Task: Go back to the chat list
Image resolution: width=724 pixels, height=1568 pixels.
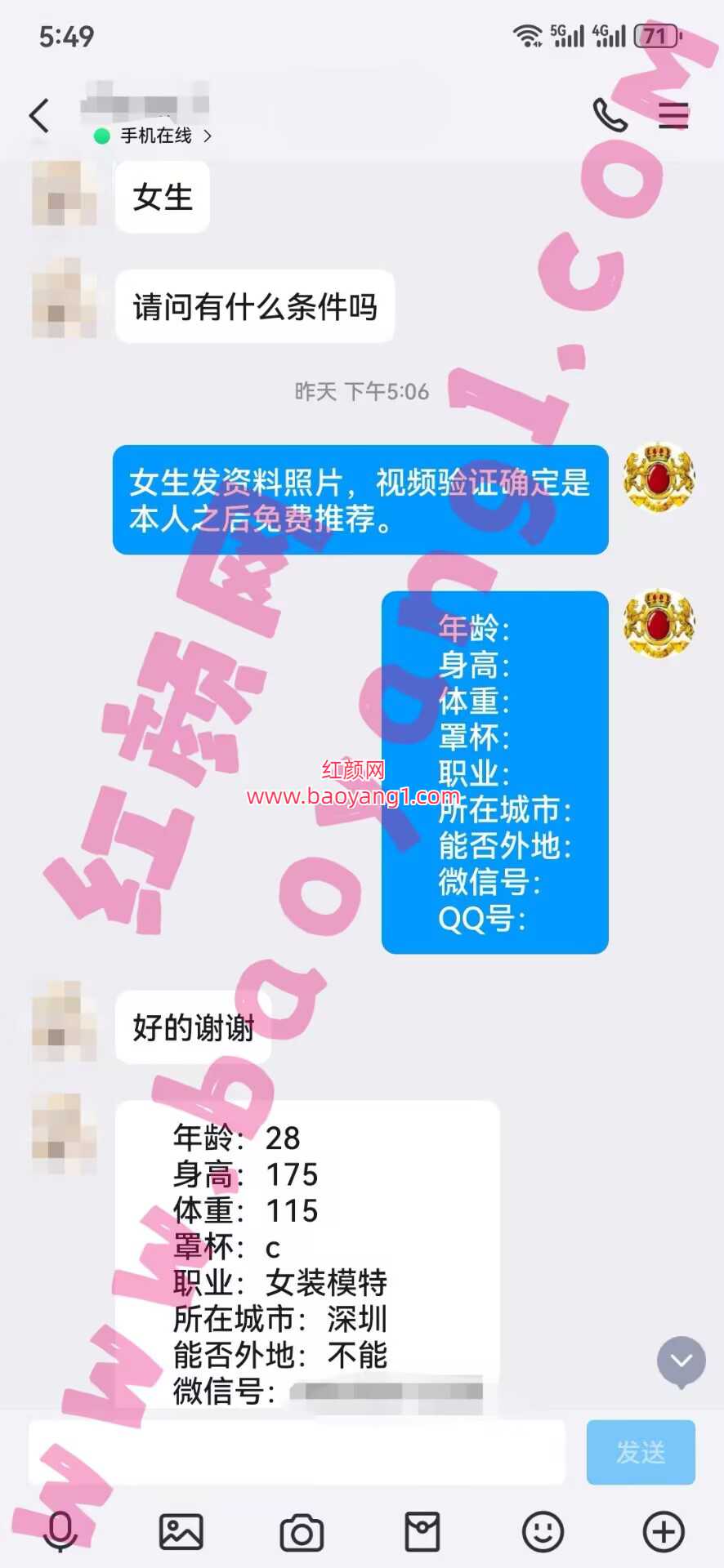Action: [38, 116]
